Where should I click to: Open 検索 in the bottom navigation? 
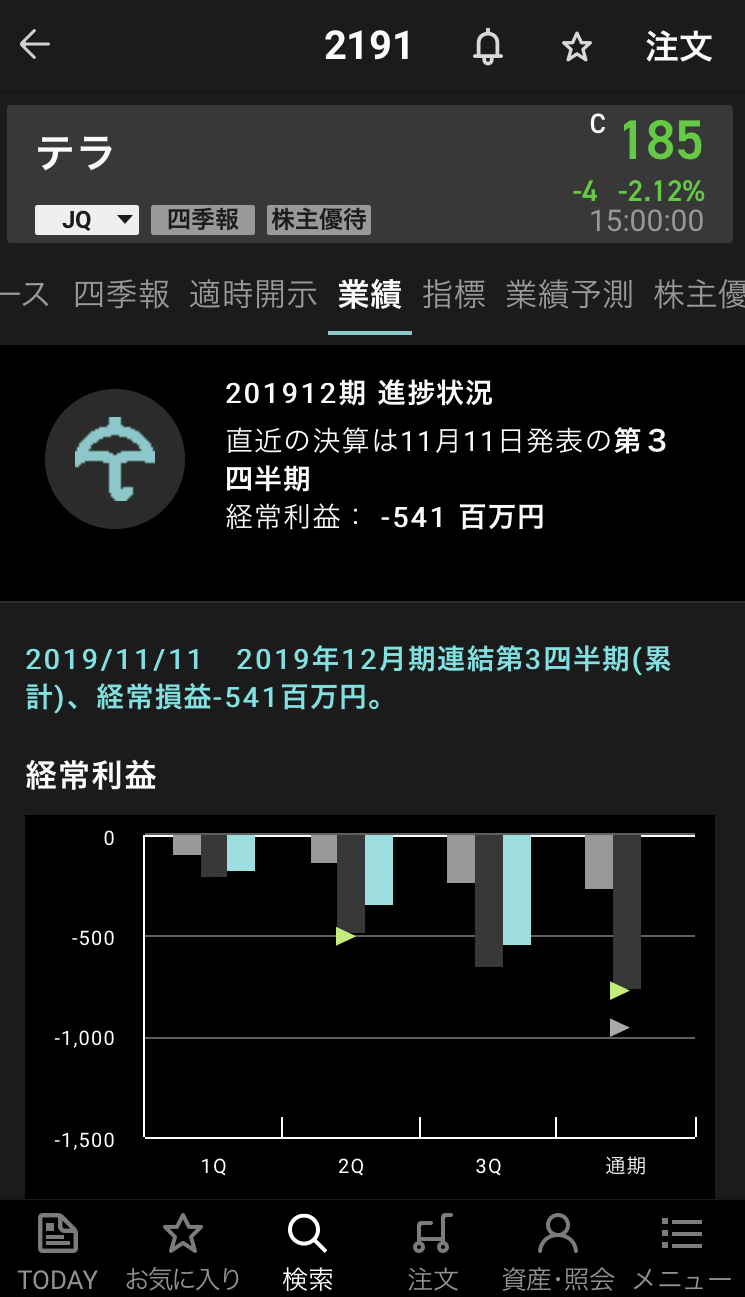coord(307,1250)
